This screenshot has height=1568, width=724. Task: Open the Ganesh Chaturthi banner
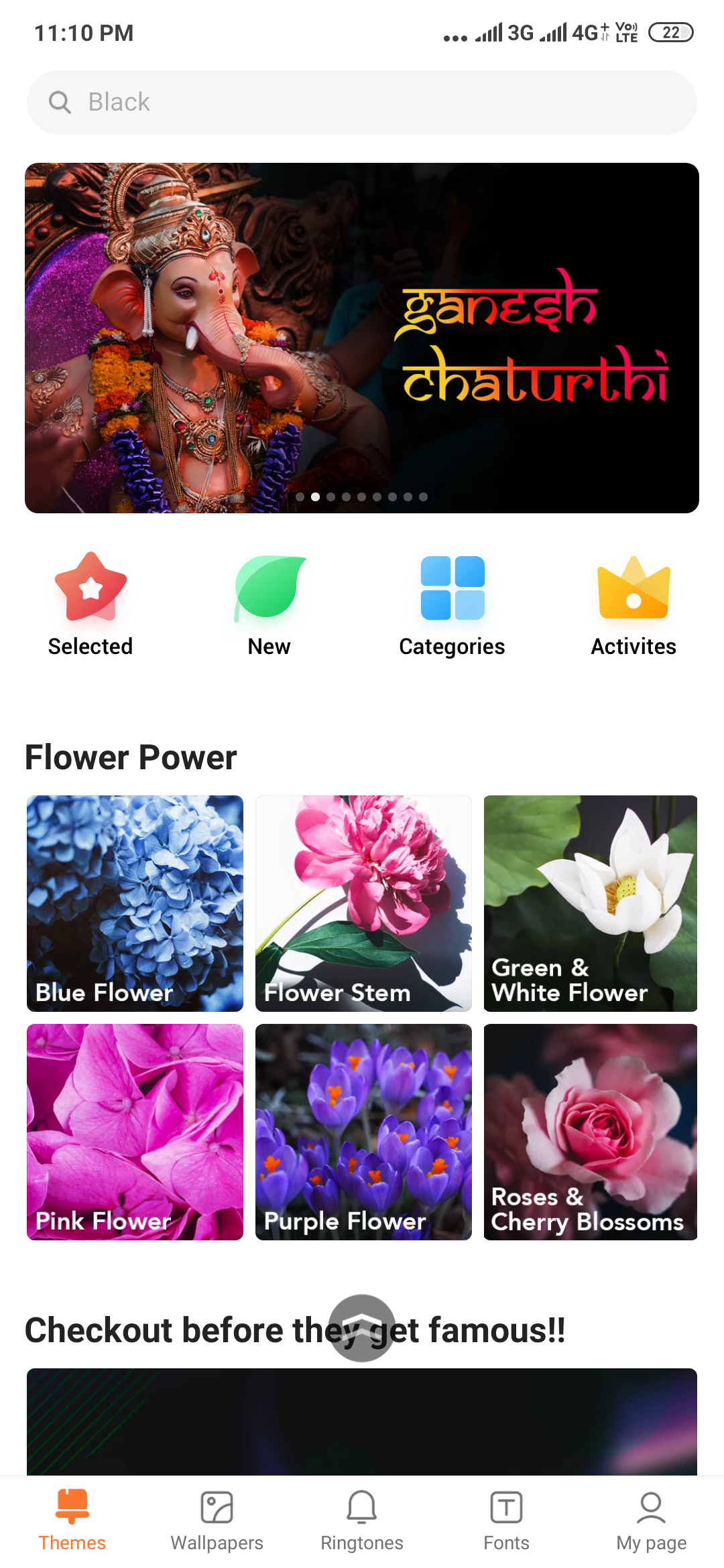[362, 338]
